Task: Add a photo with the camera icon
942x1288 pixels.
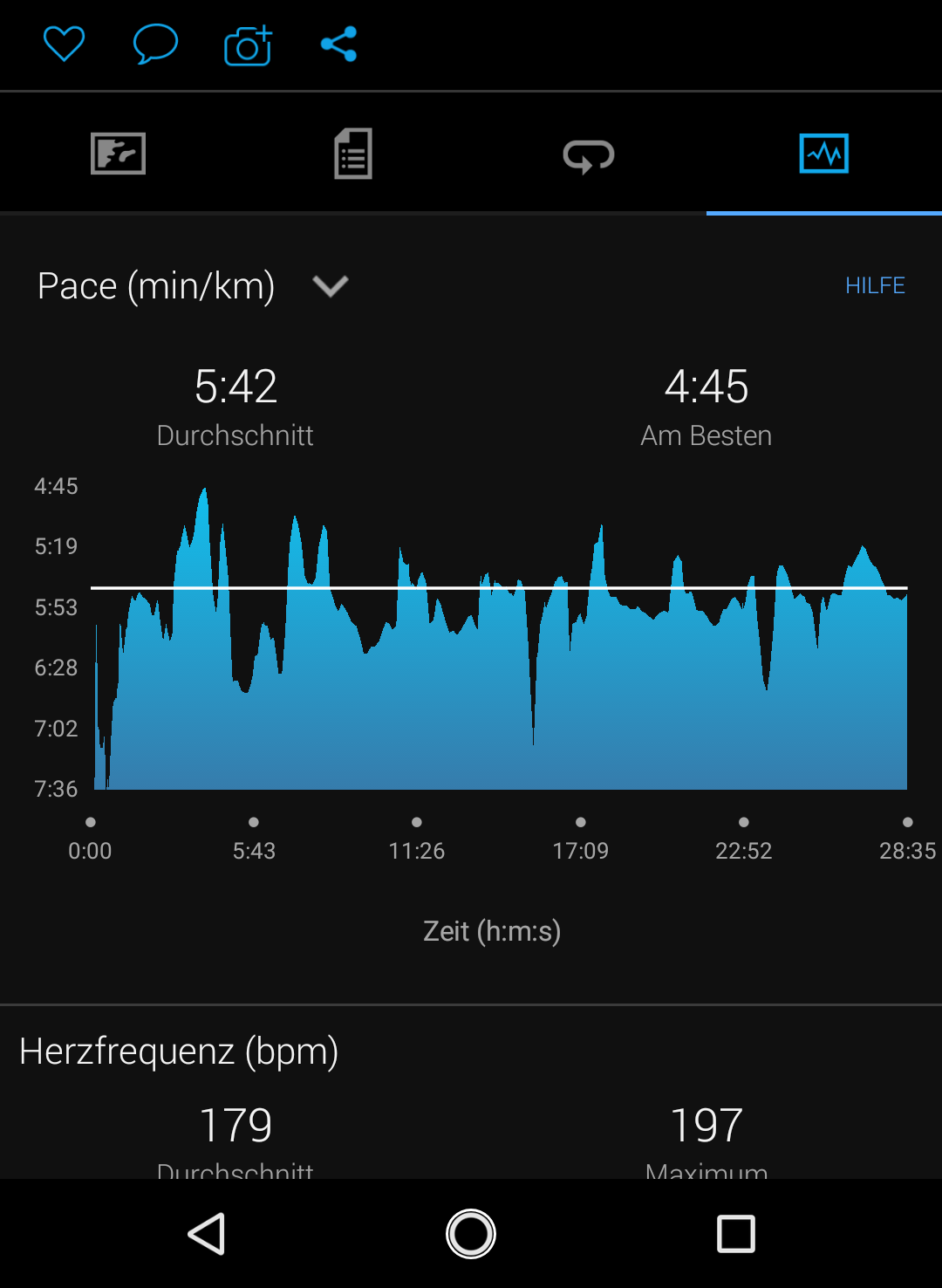Action: pos(248,45)
